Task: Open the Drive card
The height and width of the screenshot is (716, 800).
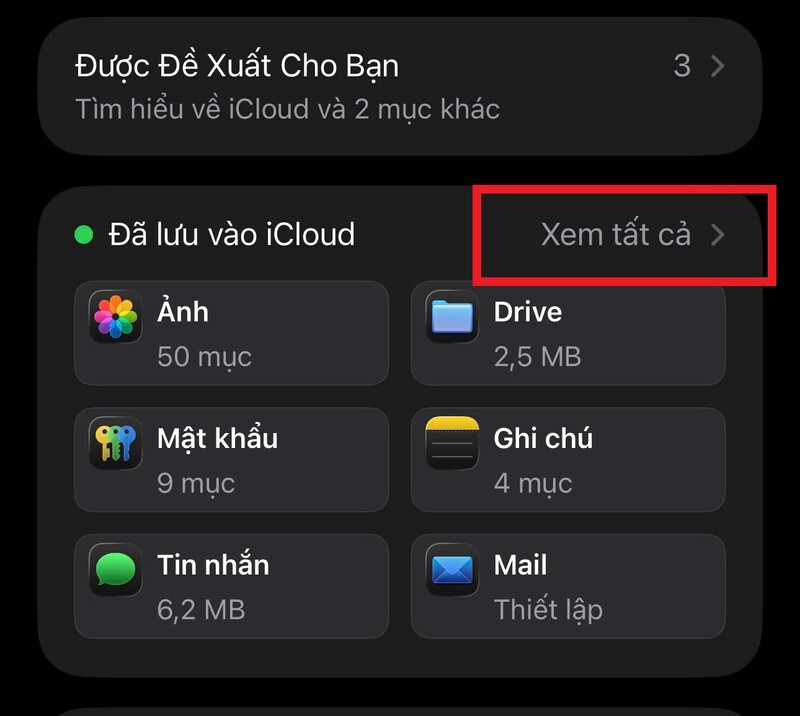Action: (x=568, y=333)
